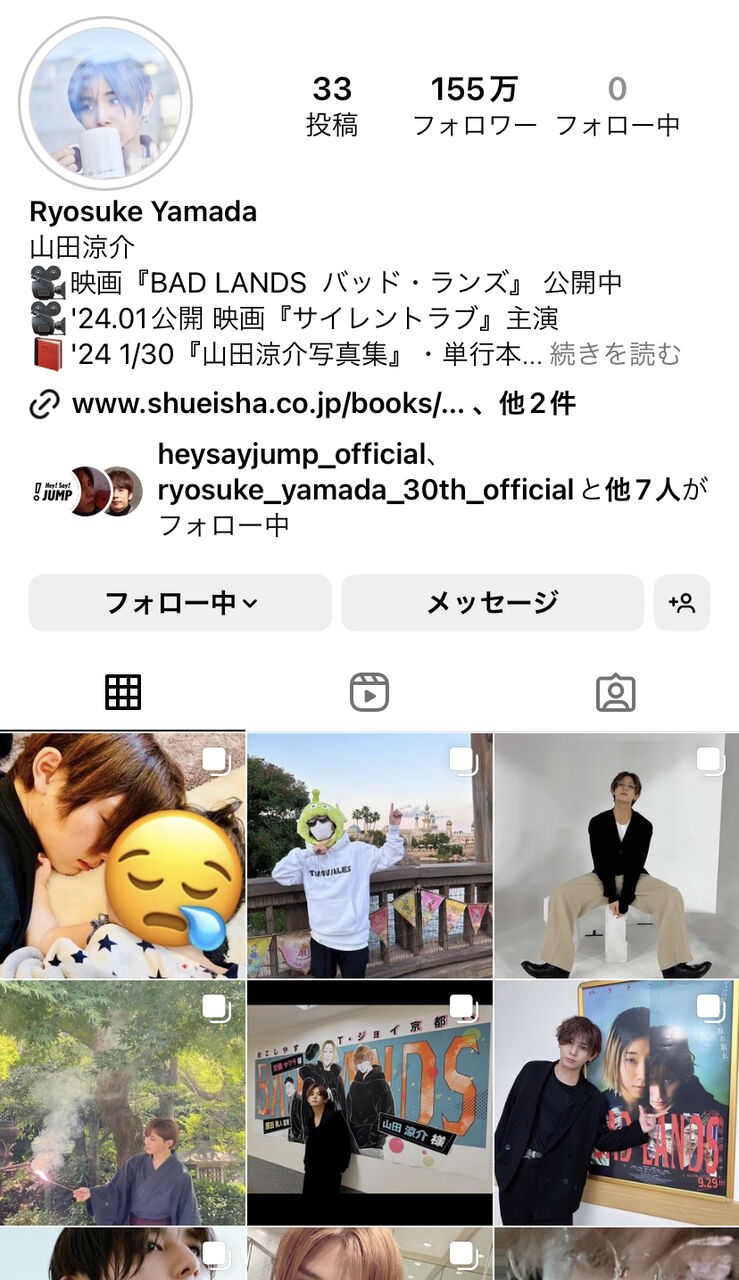Image resolution: width=739 pixels, height=1280 pixels.
Task: Open the フォロー中 following count list
Action: (617, 106)
